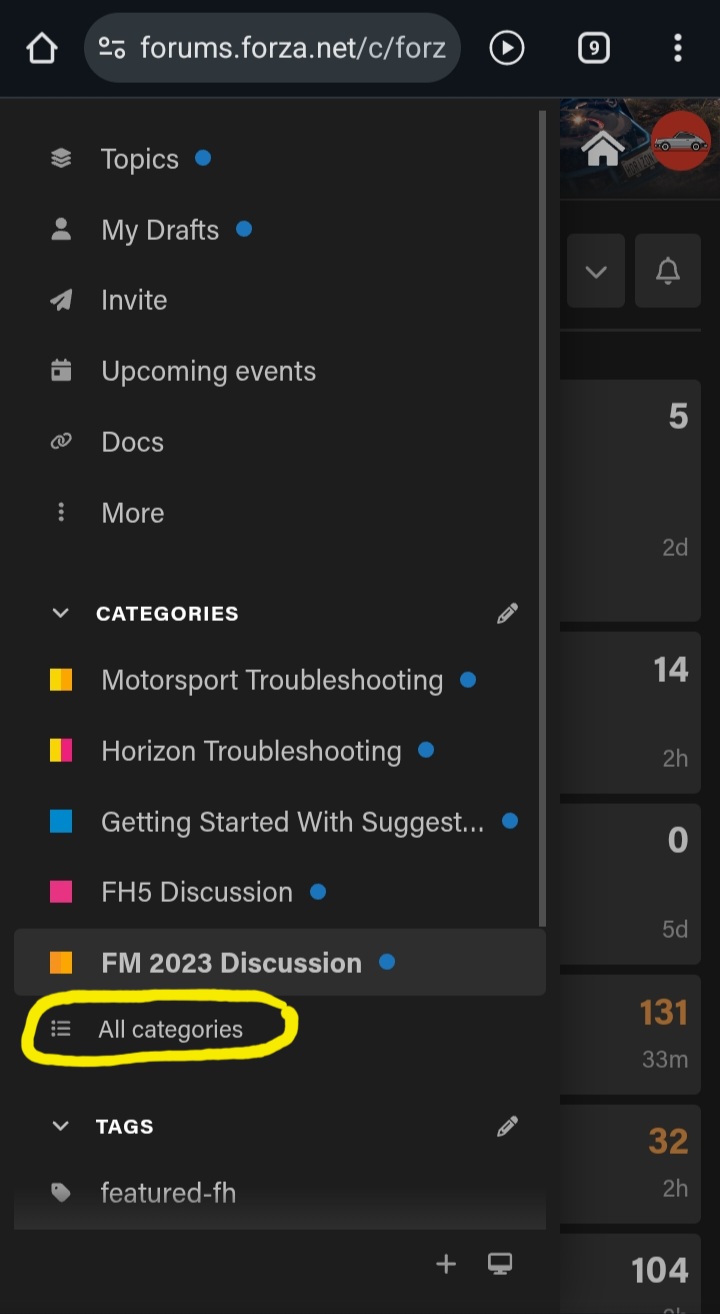Viewport: 720px width, 1314px height.
Task: Open the browser overflow menu
Action: [x=678, y=47]
